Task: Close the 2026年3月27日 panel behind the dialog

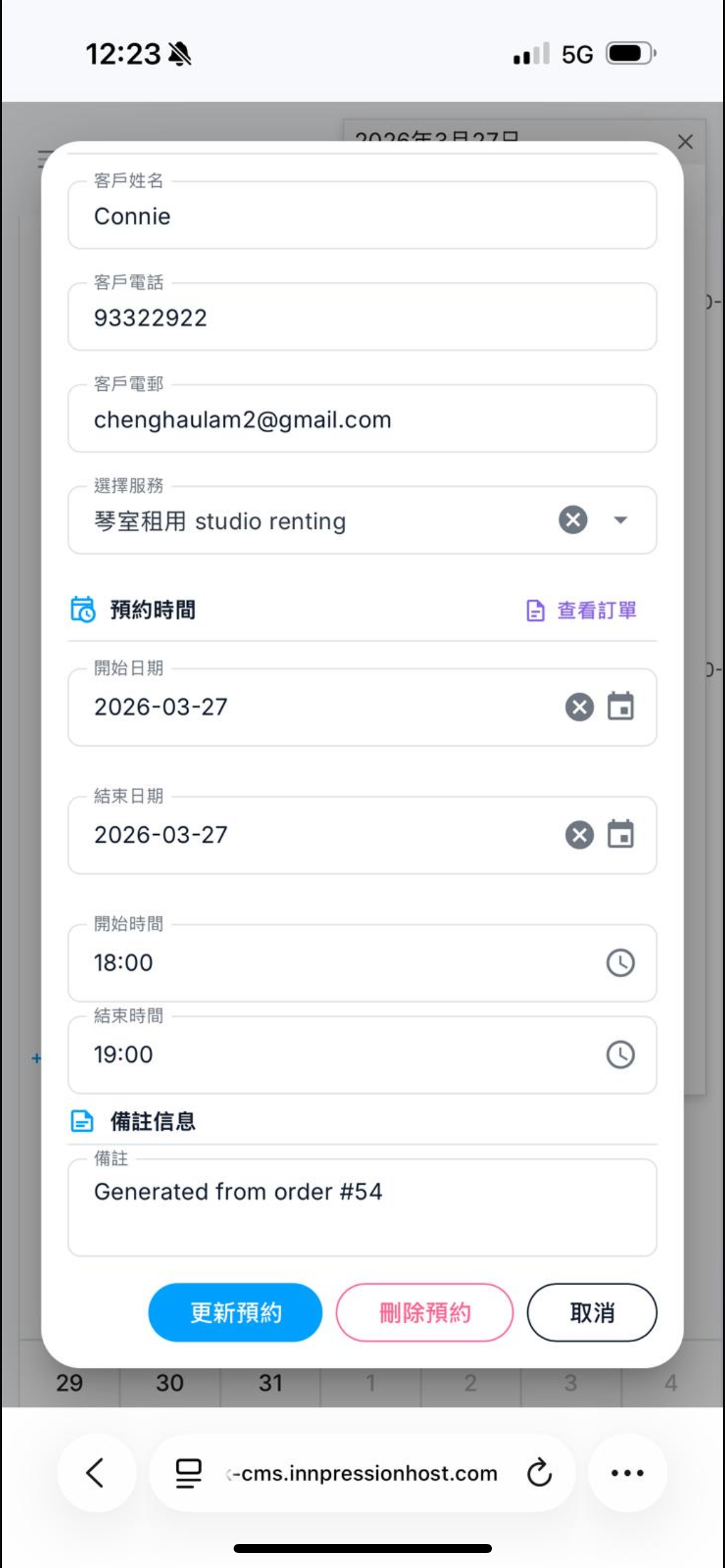Action: (x=685, y=142)
